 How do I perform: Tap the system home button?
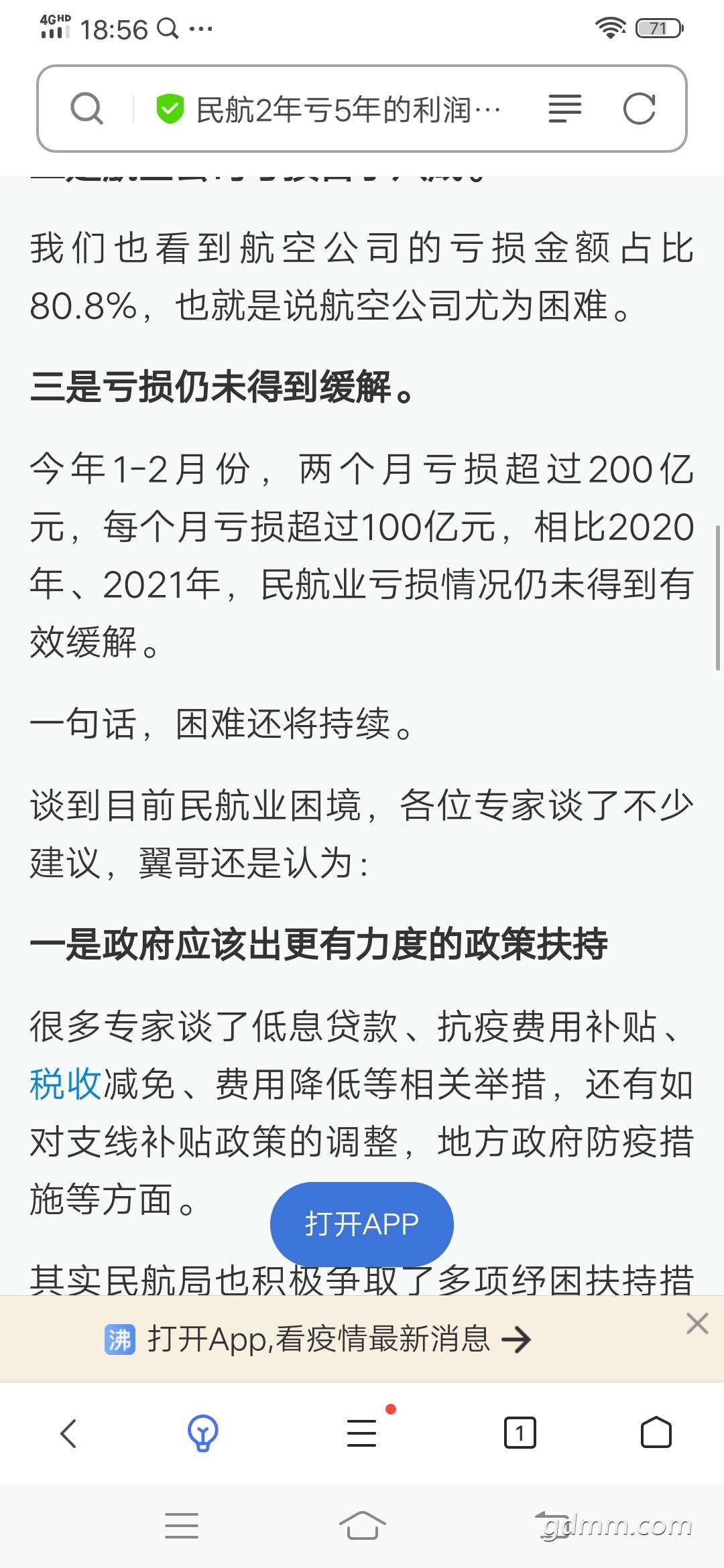coord(362,1526)
